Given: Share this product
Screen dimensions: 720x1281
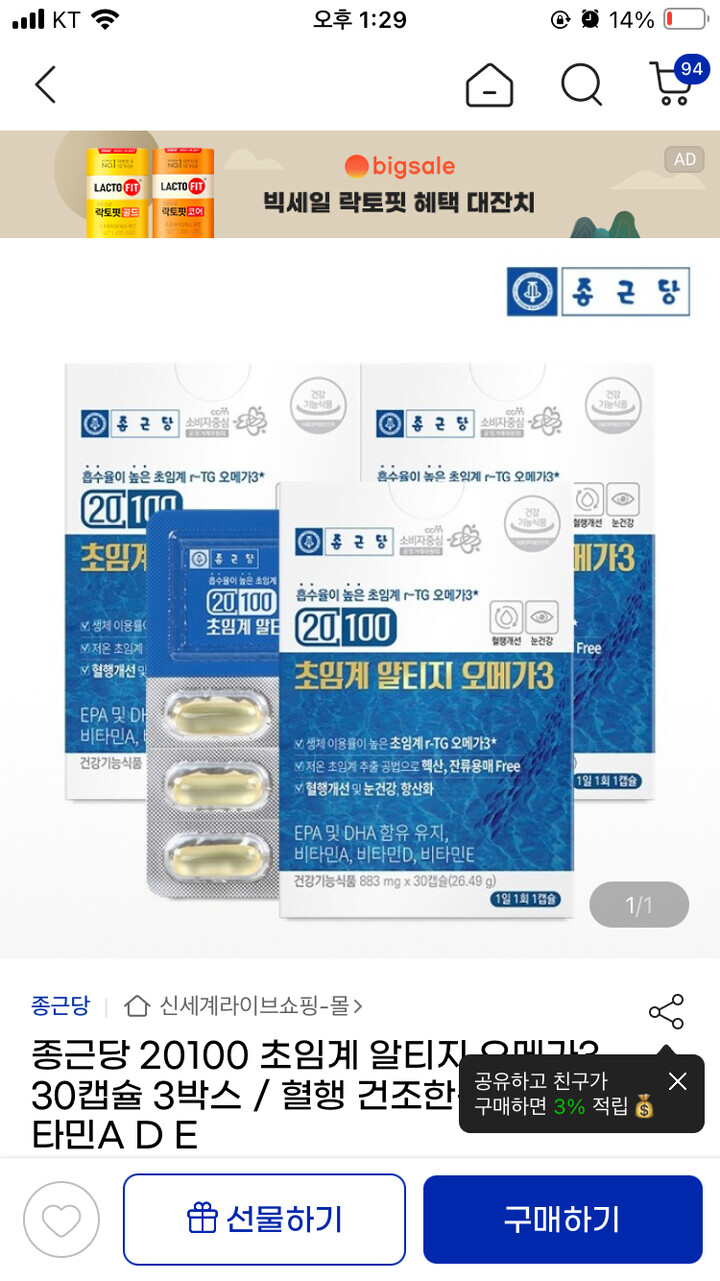Looking at the screenshot, I should [666, 1012].
